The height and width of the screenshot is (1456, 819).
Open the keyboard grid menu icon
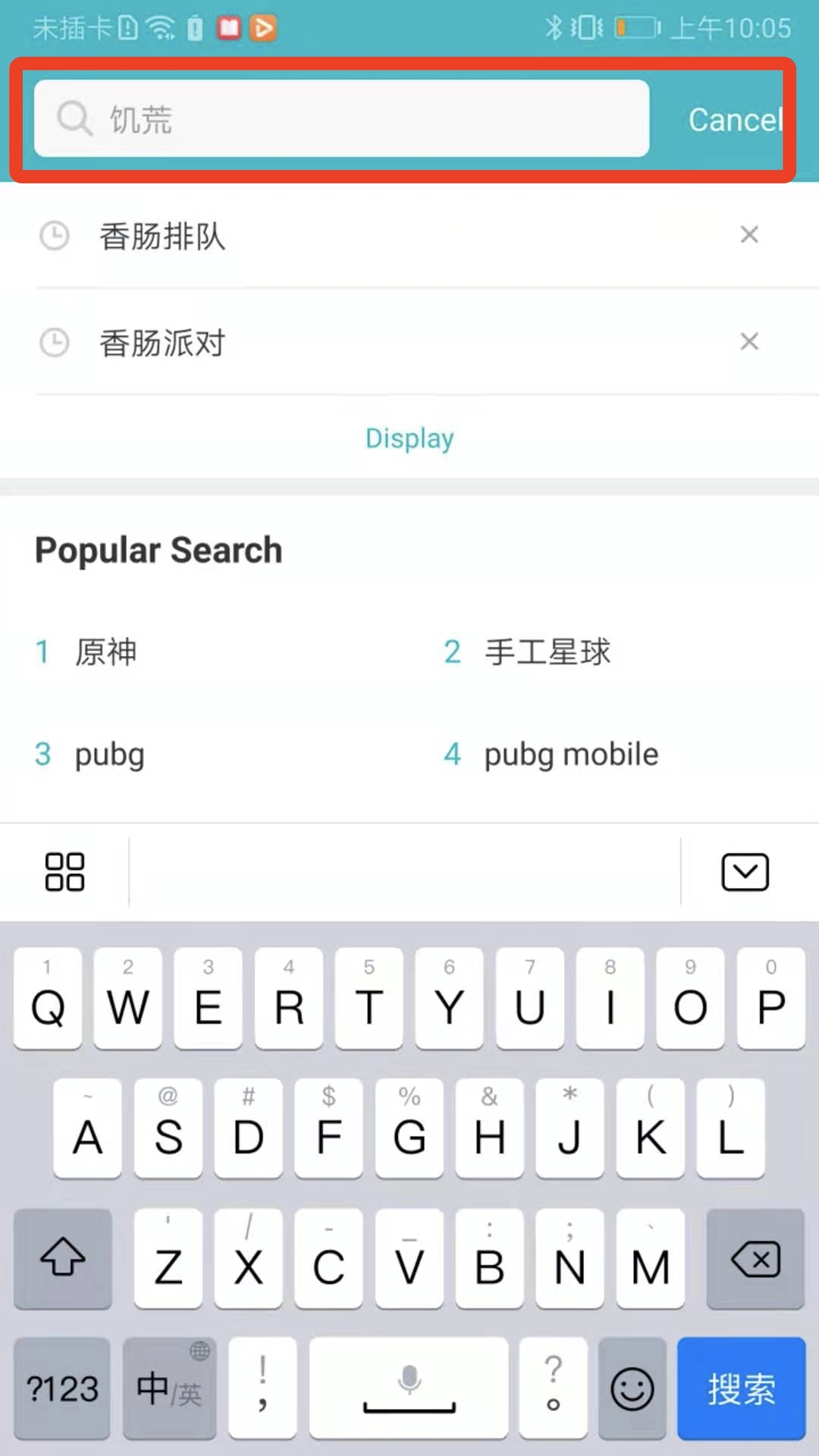(x=64, y=871)
